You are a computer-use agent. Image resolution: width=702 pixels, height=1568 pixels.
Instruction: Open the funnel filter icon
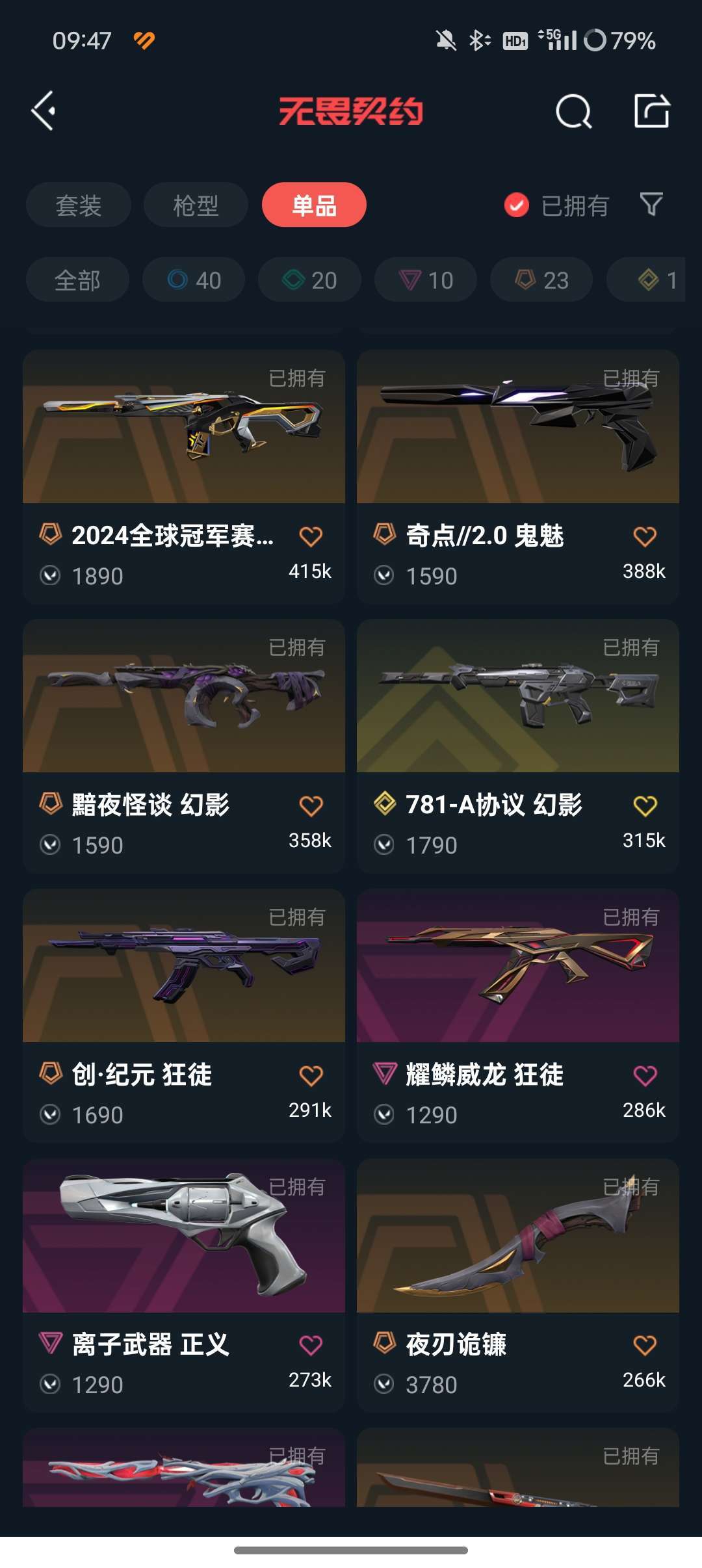(651, 204)
